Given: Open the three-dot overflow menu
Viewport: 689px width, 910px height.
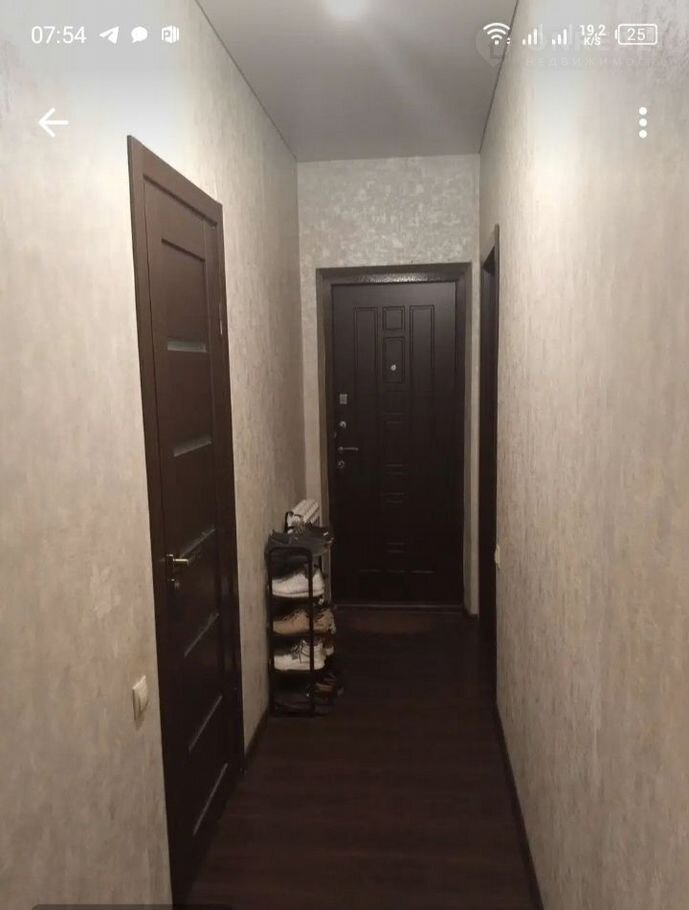Looking at the screenshot, I should [x=642, y=123].
